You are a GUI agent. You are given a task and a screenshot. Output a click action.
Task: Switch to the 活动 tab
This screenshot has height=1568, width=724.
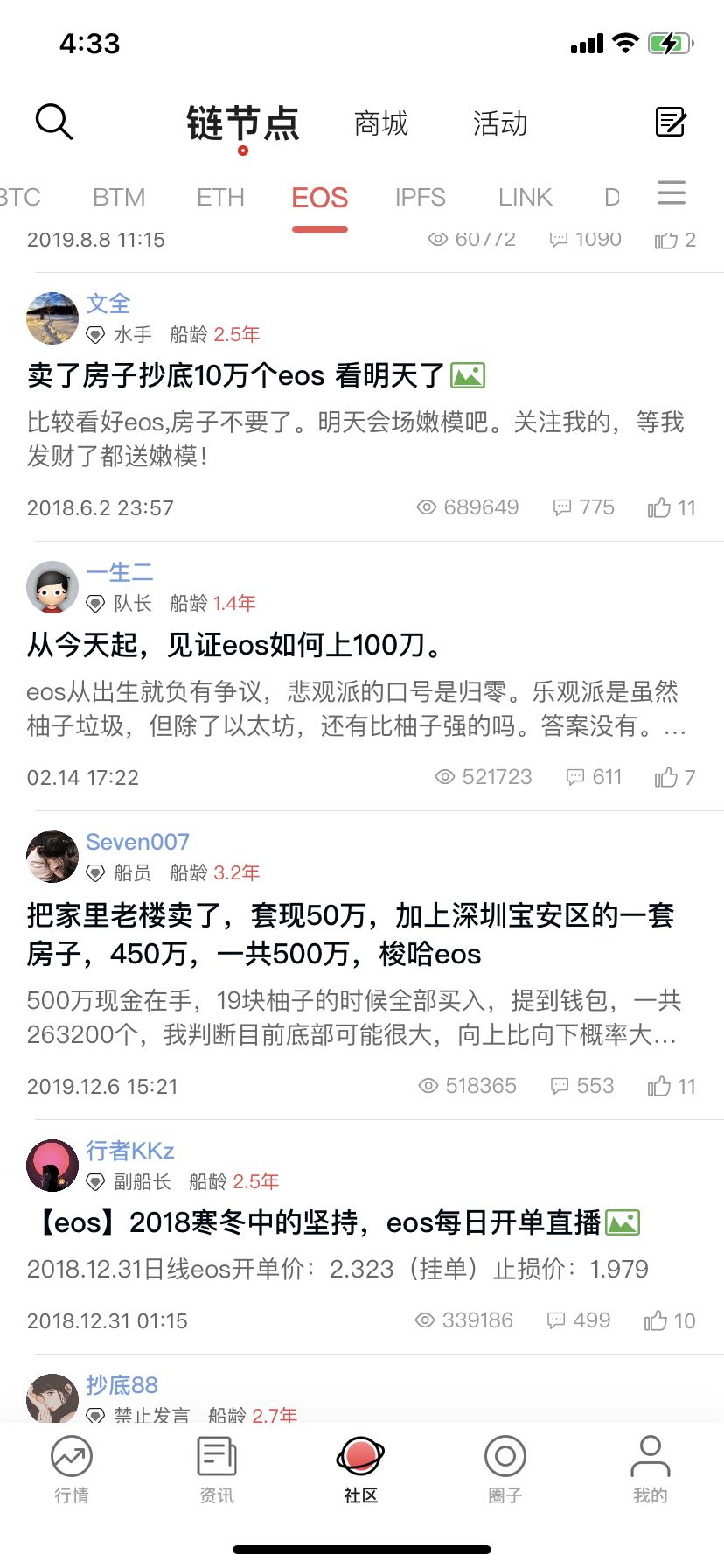(x=500, y=123)
